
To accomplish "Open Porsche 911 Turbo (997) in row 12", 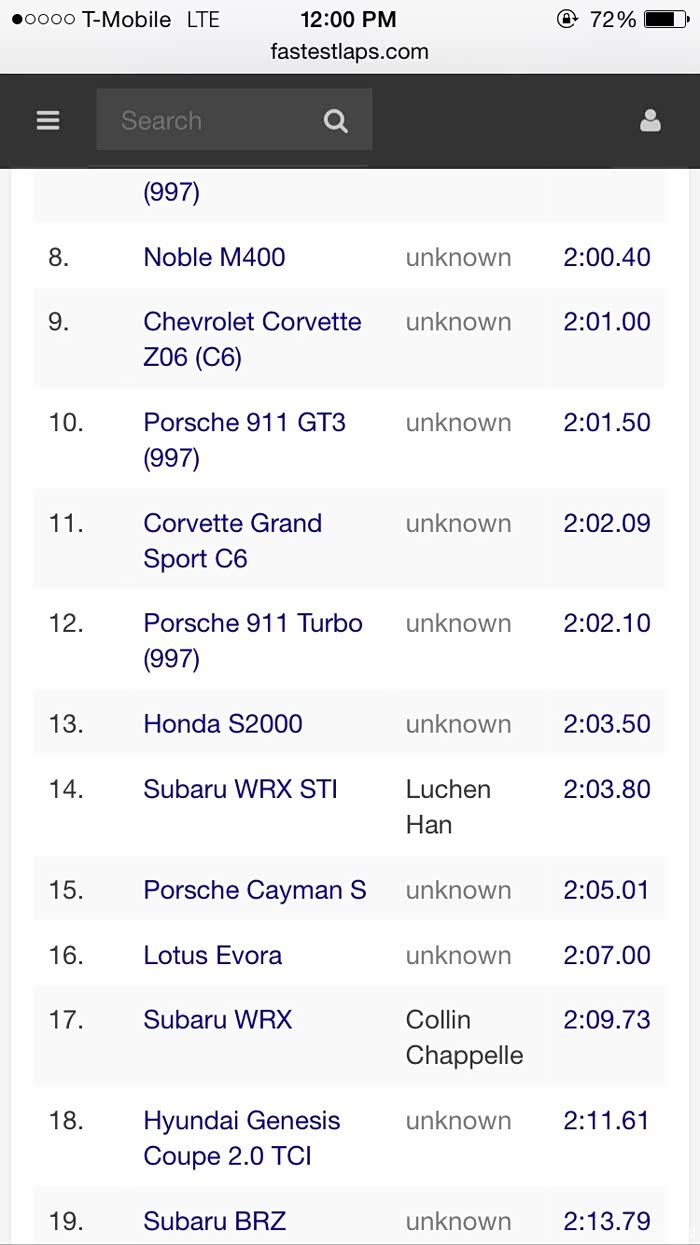I will [252, 641].
